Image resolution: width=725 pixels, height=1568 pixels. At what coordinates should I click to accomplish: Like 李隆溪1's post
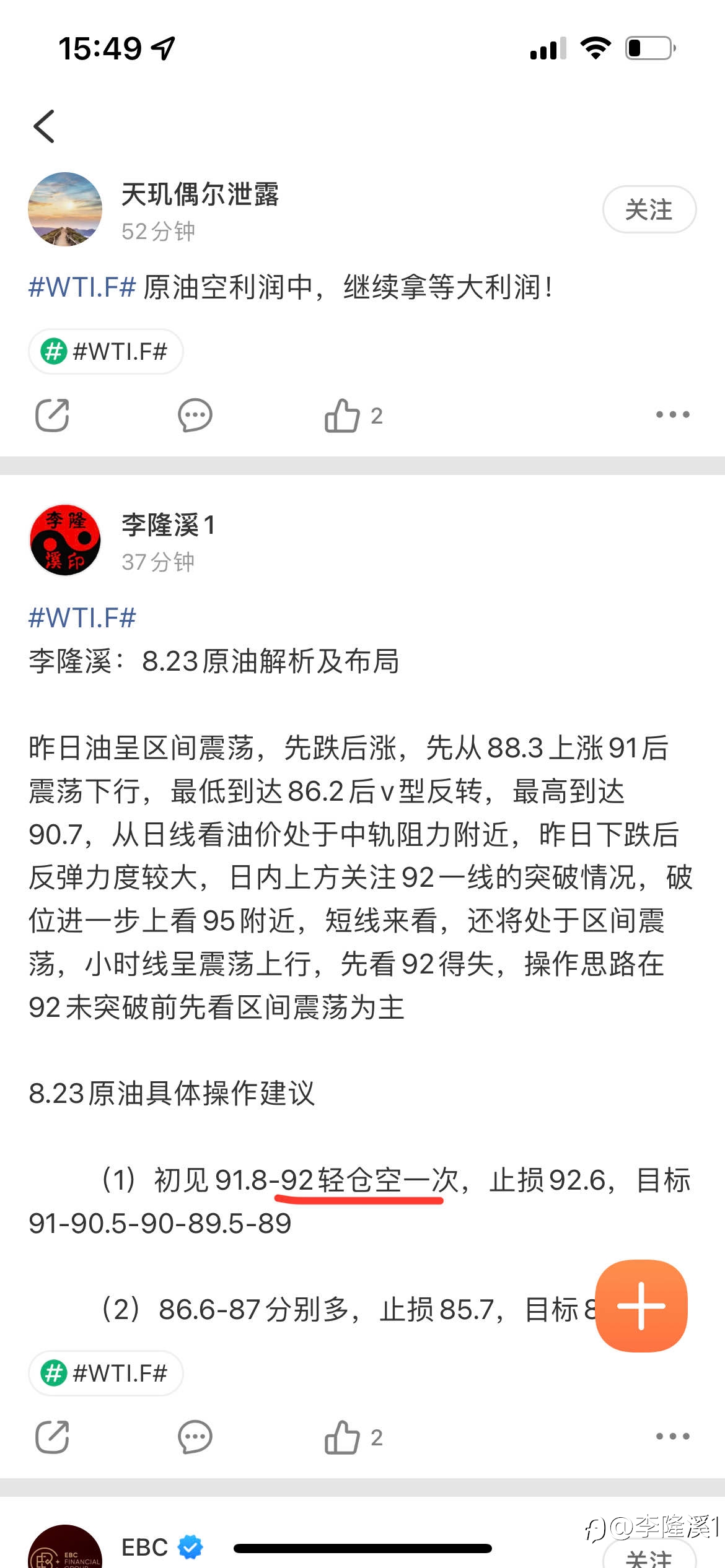[x=353, y=1437]
